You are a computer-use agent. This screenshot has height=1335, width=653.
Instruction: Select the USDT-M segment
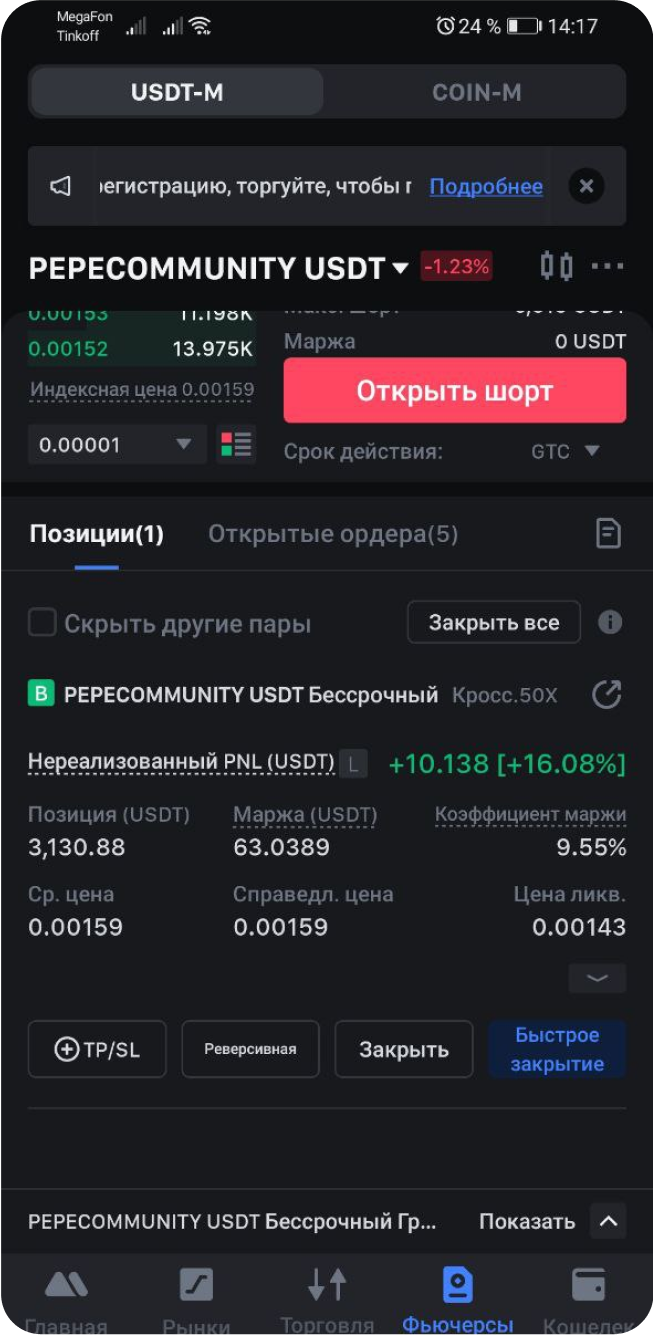(177, 93)
